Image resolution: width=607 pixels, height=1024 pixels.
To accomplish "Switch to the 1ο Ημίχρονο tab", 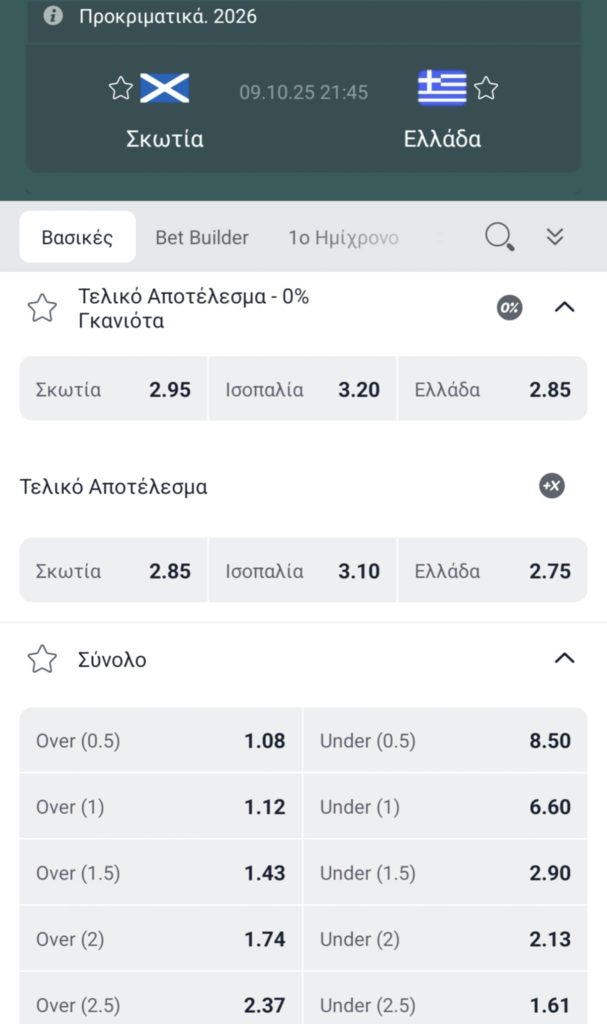I will (x=343, y=237).
